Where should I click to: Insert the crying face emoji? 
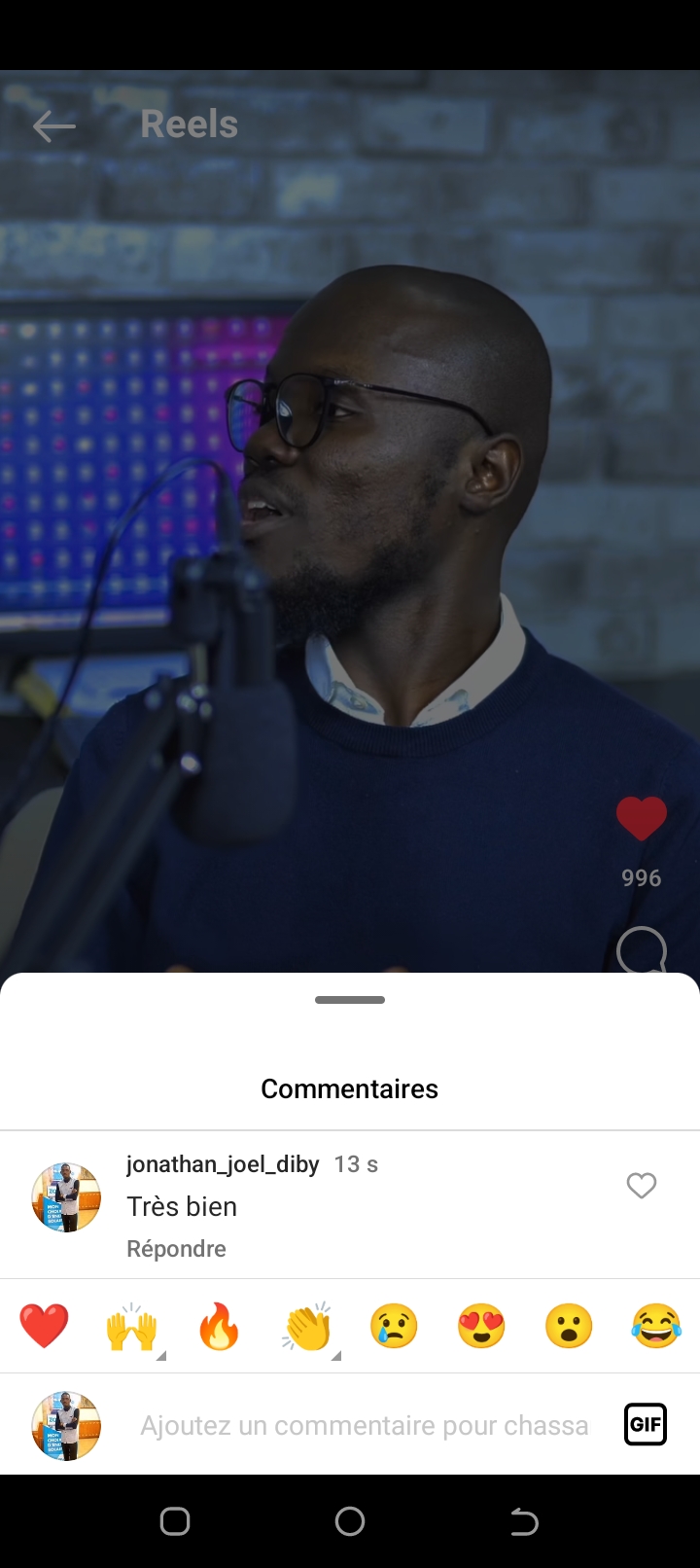point(394,1326)
